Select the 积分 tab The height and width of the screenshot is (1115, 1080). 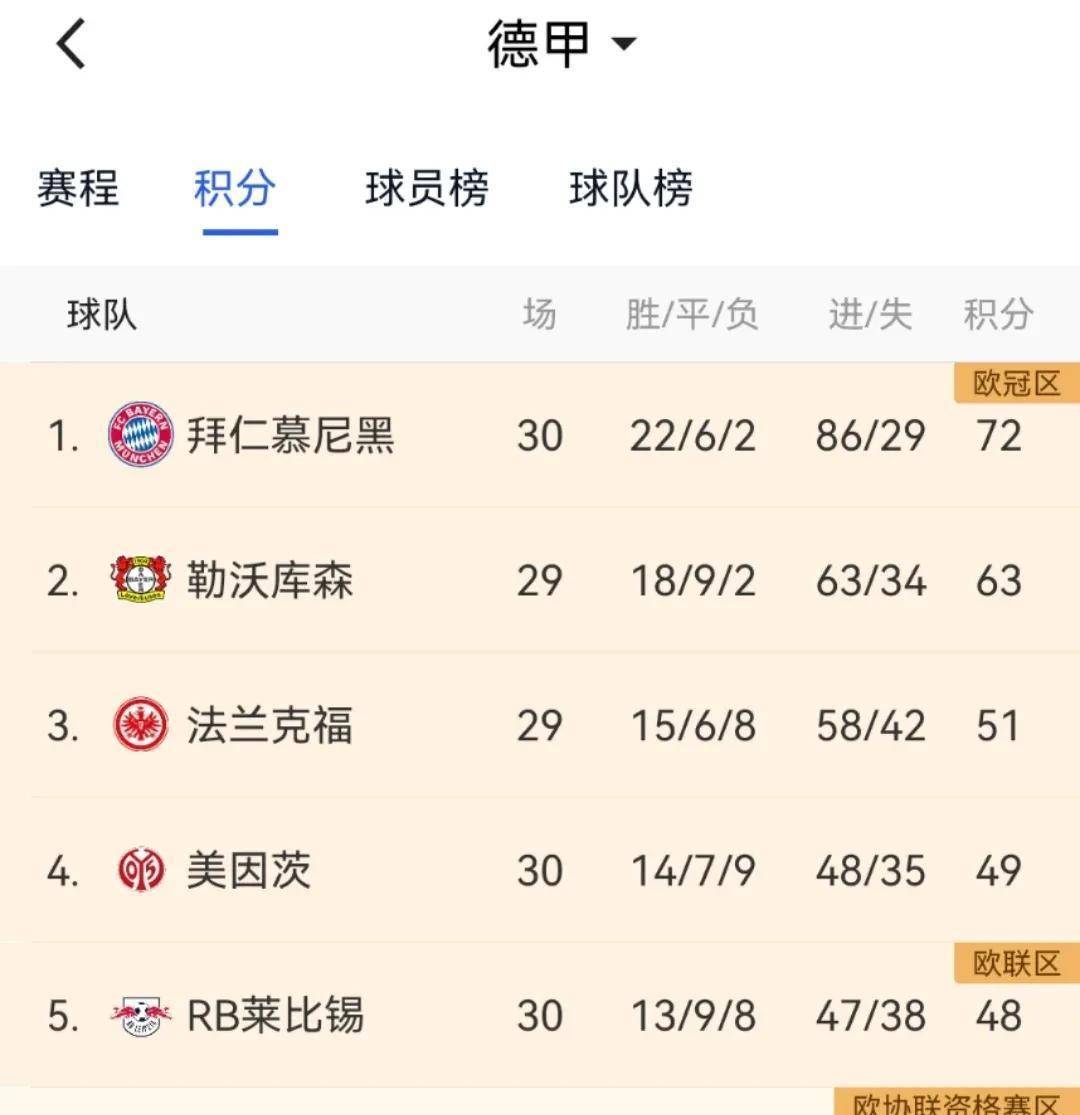[236, 188]
